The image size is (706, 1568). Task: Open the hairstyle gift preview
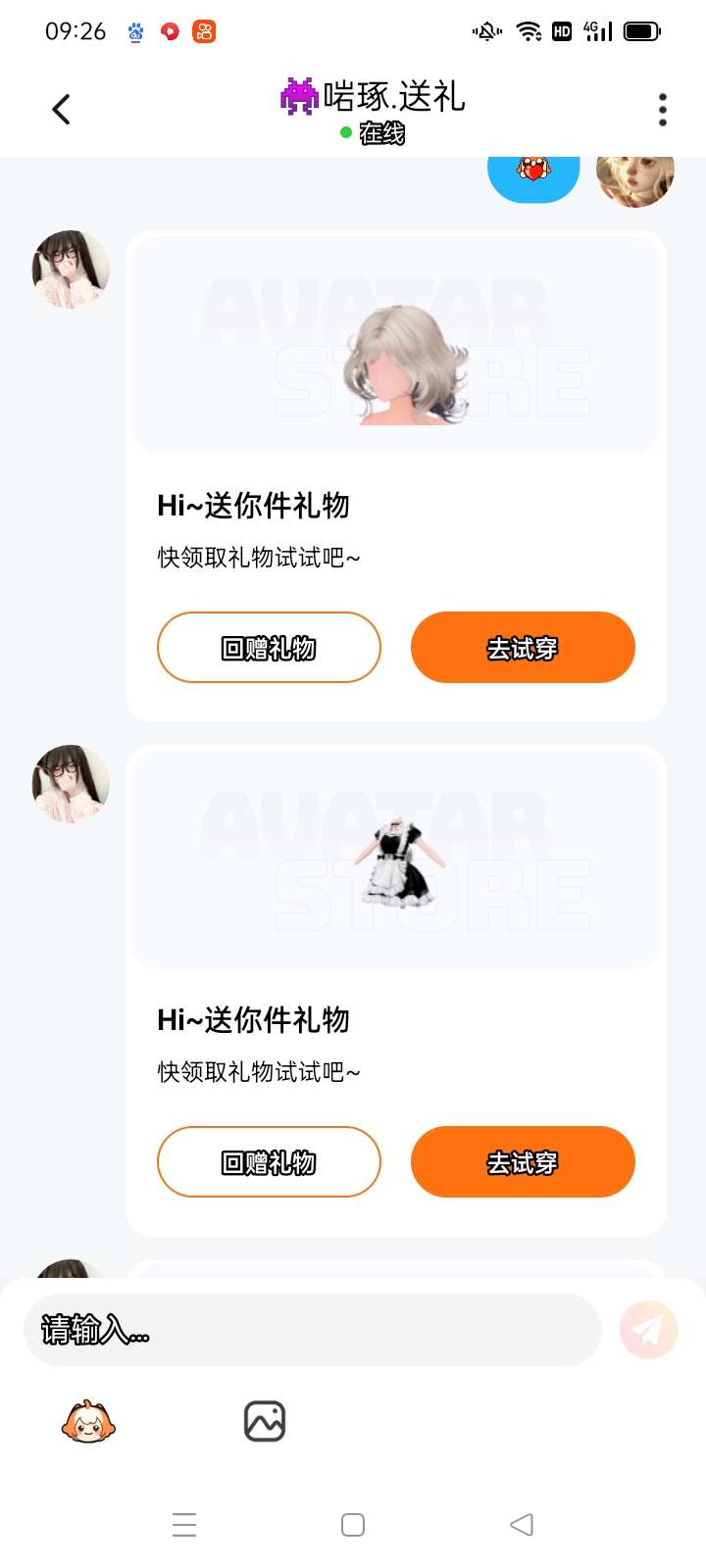396,345
